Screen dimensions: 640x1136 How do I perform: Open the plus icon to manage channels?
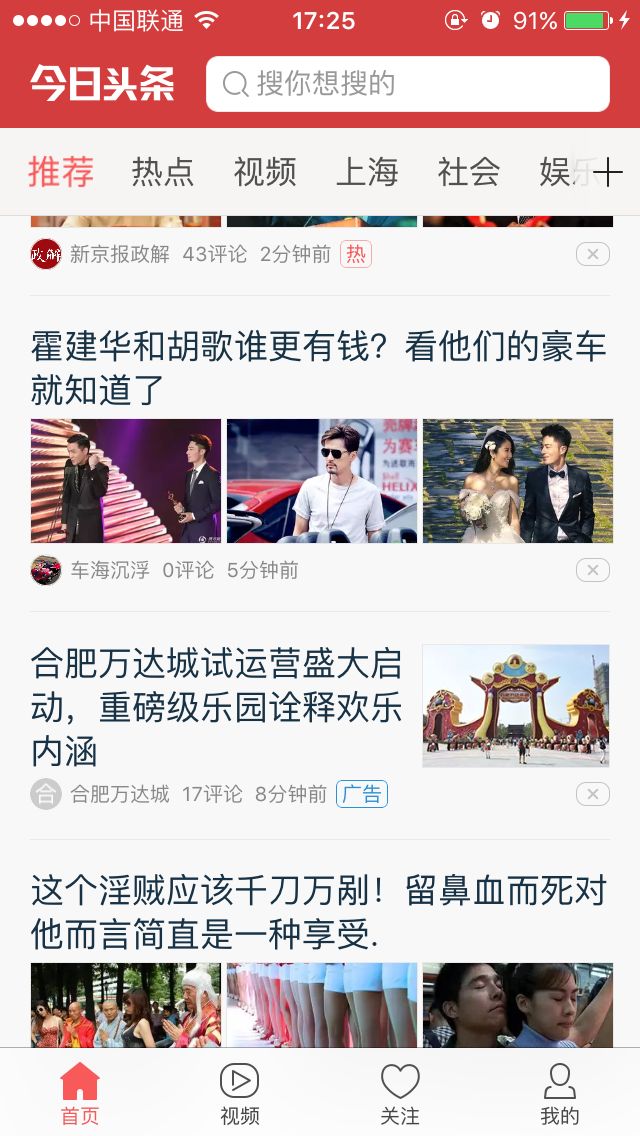(x=608, y=173)
